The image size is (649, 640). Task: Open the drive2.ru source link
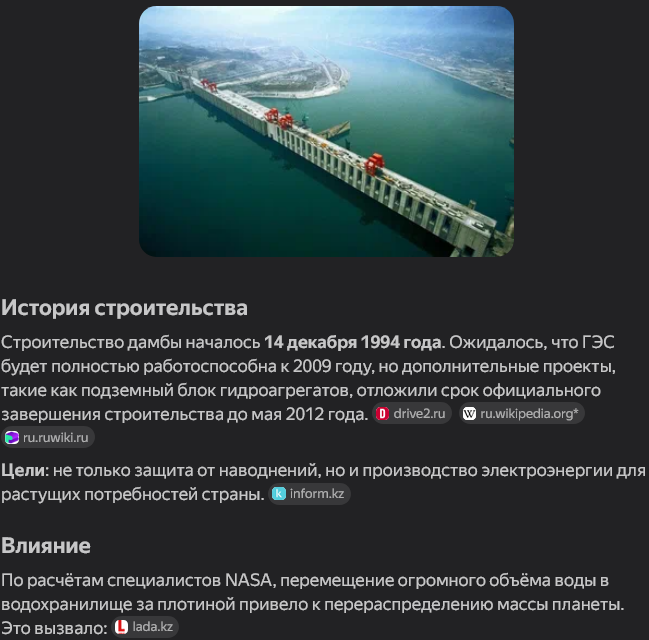click(412, 413)
